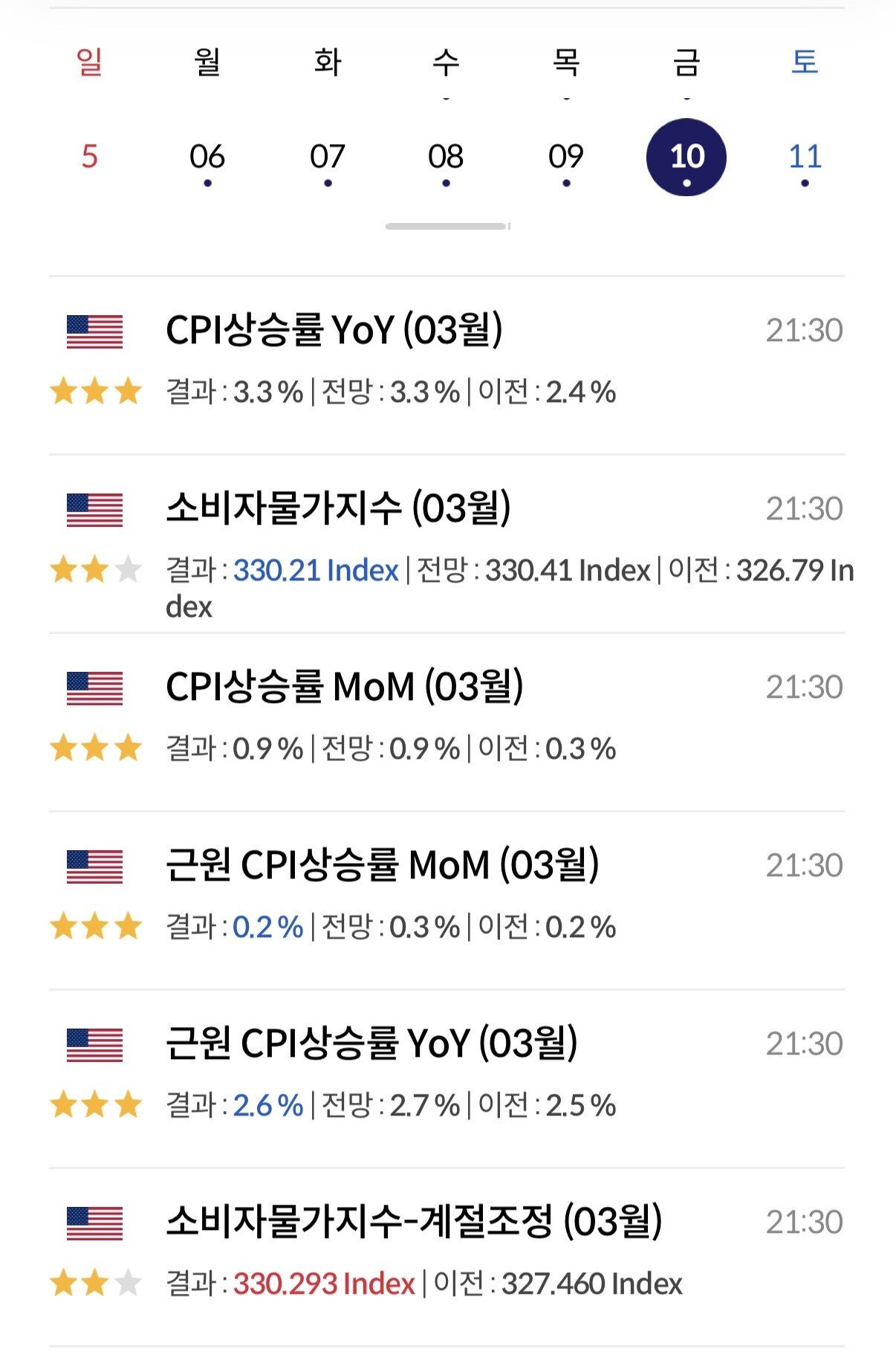Viewport: 896px width, 1360px height.
Task: Open 근원 CPI상승률 MoM (03월) row
Action: [x=382, y=866]
